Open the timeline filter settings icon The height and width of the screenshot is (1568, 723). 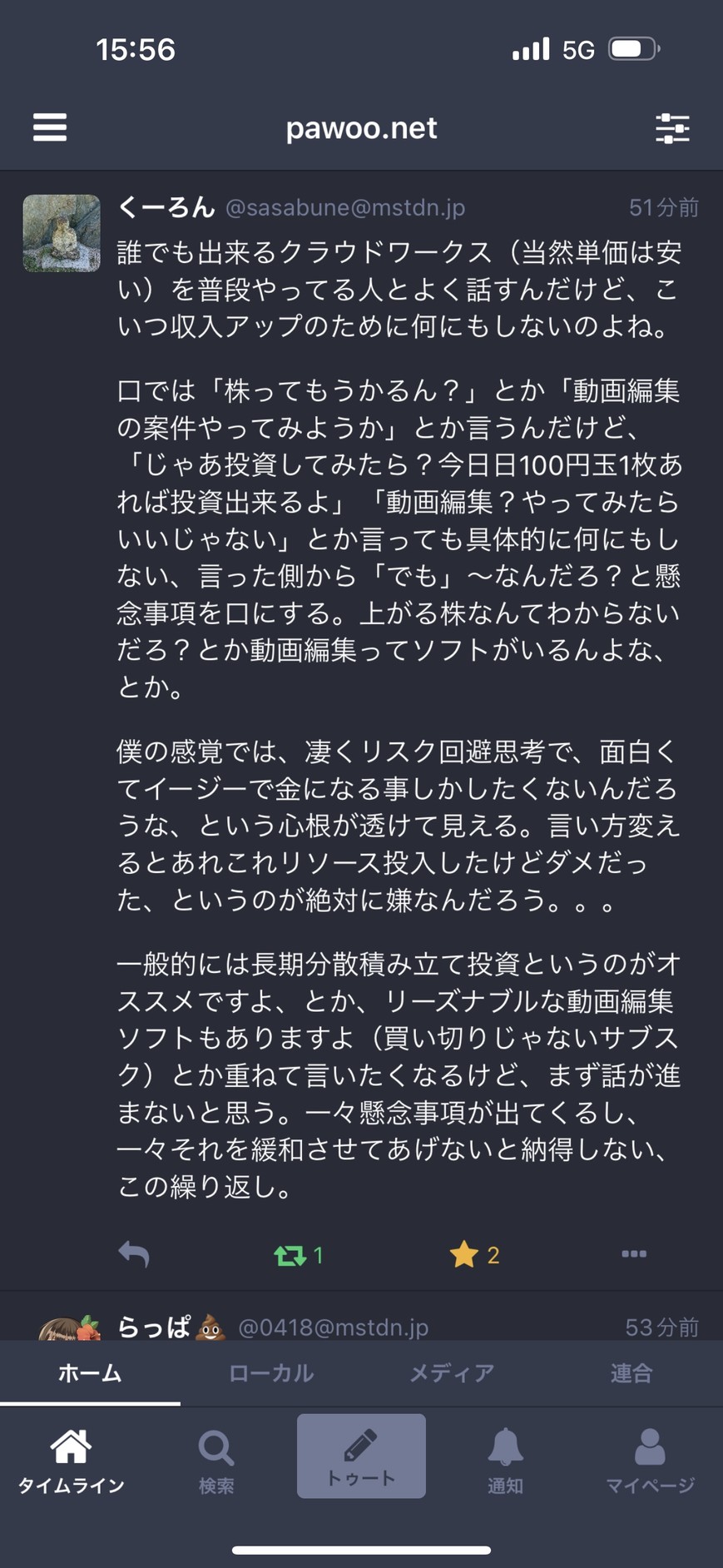(672, 128)
